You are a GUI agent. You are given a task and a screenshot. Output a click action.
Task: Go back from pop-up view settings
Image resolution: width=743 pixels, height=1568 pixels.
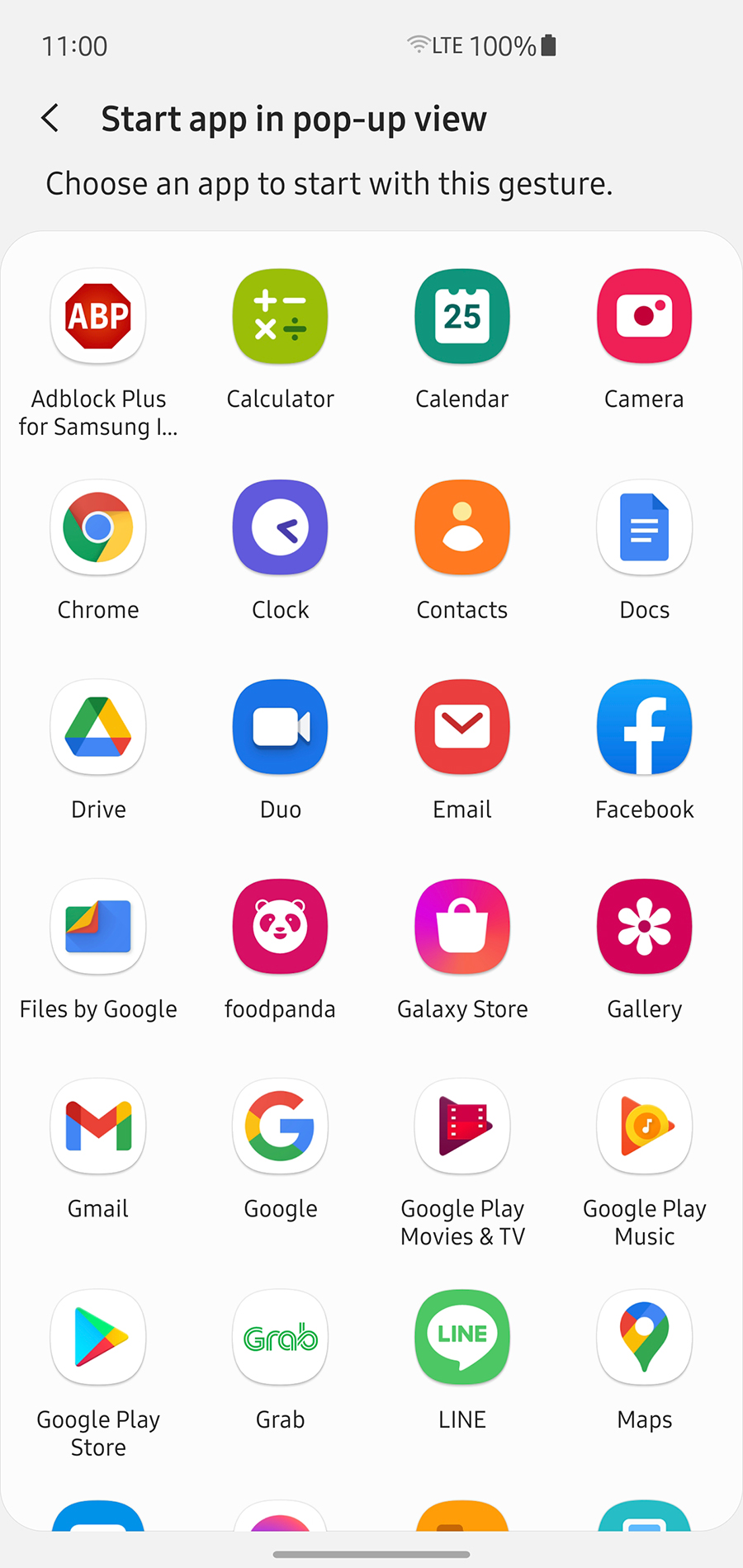50,119
